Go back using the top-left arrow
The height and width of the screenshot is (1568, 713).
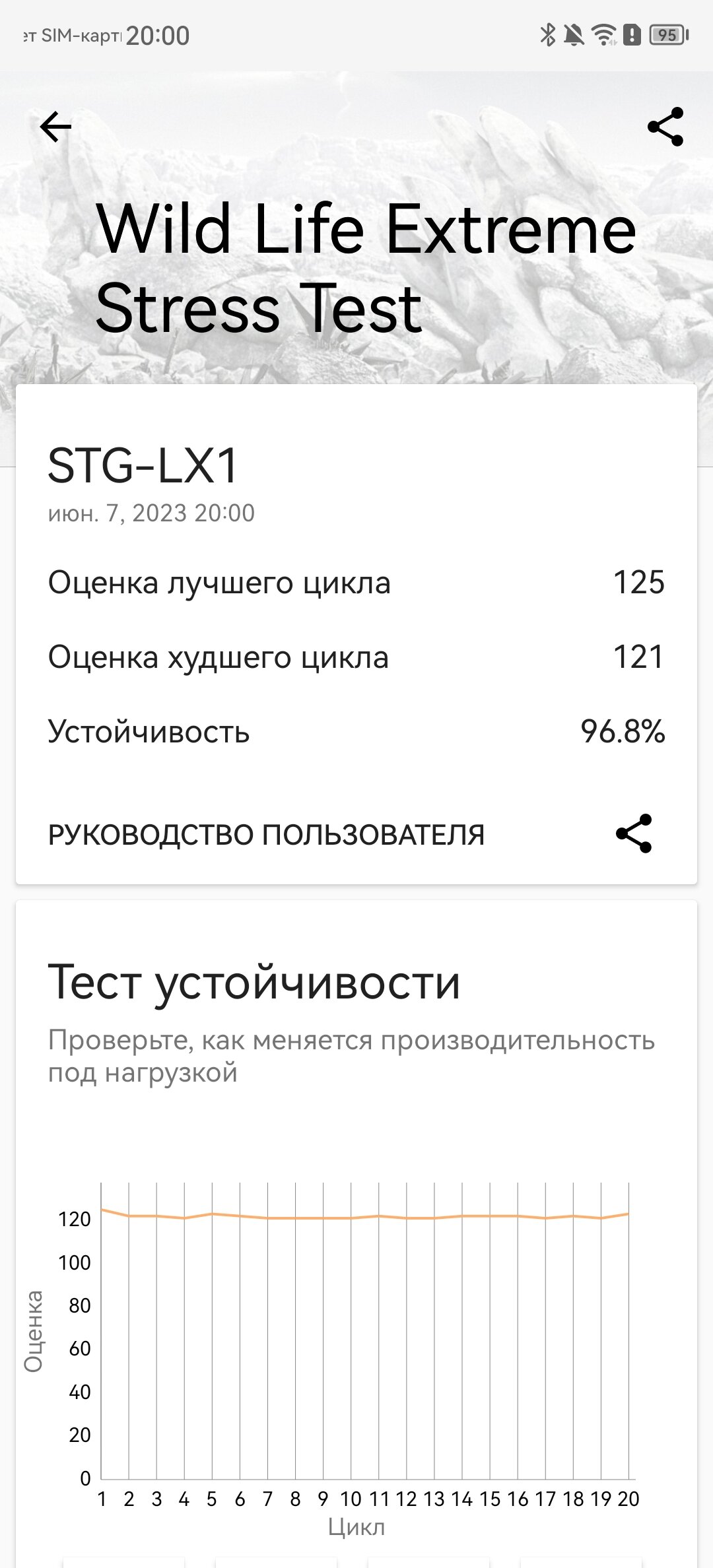click(55, 127)
